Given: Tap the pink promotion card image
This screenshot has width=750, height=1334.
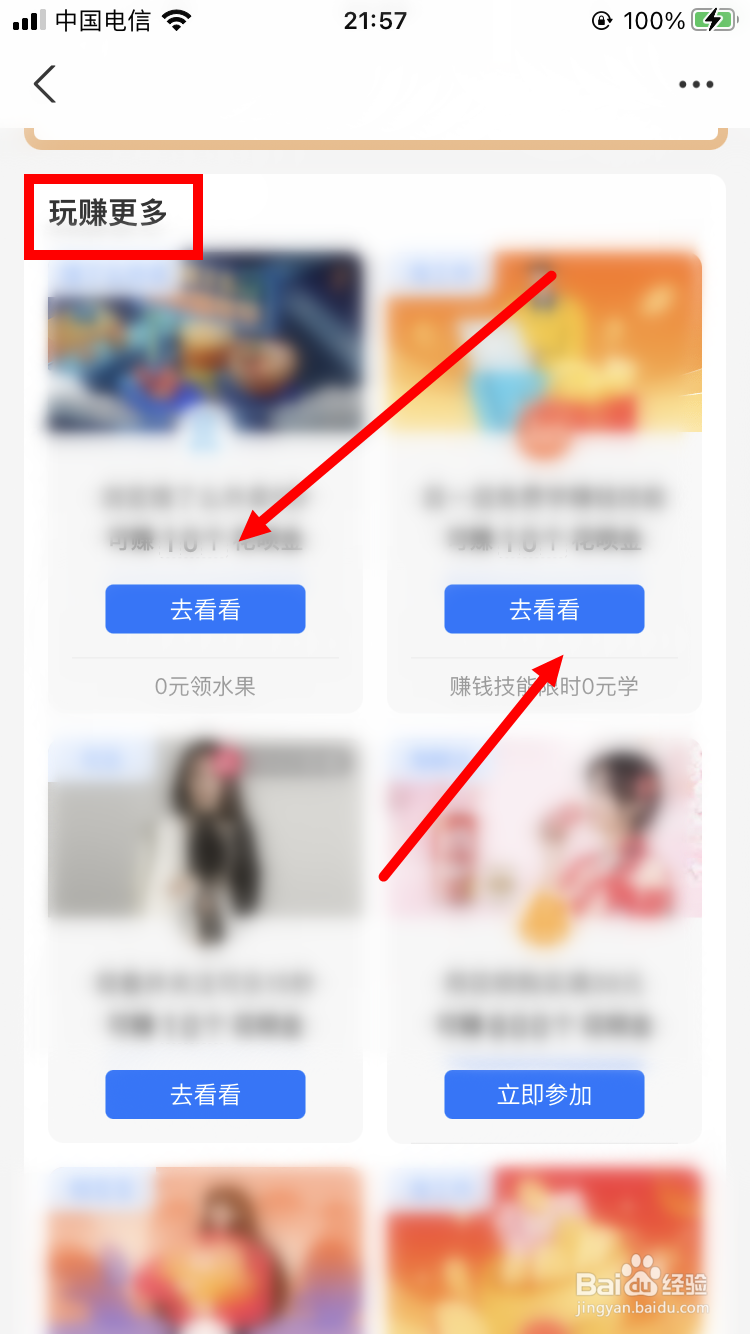Looking at the screenshot, I should (x=544, y=828).
